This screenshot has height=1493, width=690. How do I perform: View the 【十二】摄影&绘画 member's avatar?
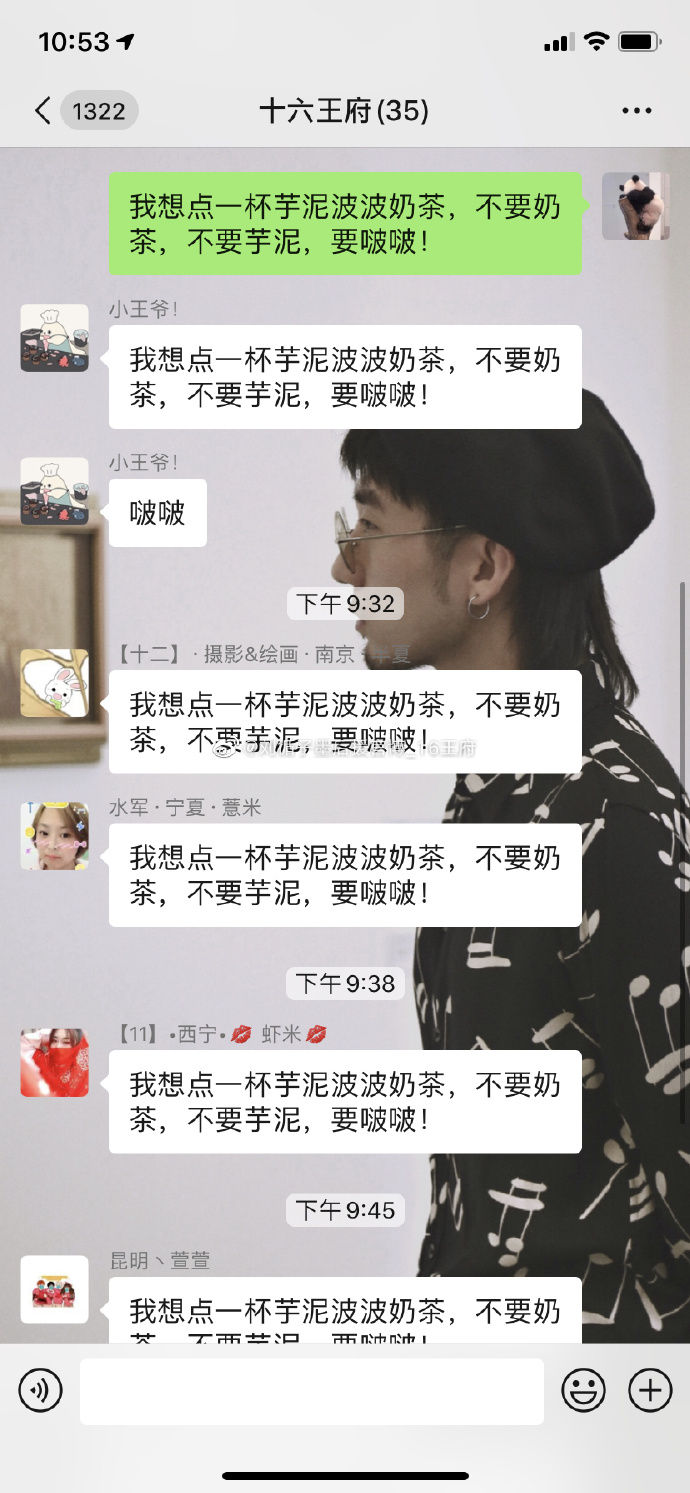click(x=55, y=683)
